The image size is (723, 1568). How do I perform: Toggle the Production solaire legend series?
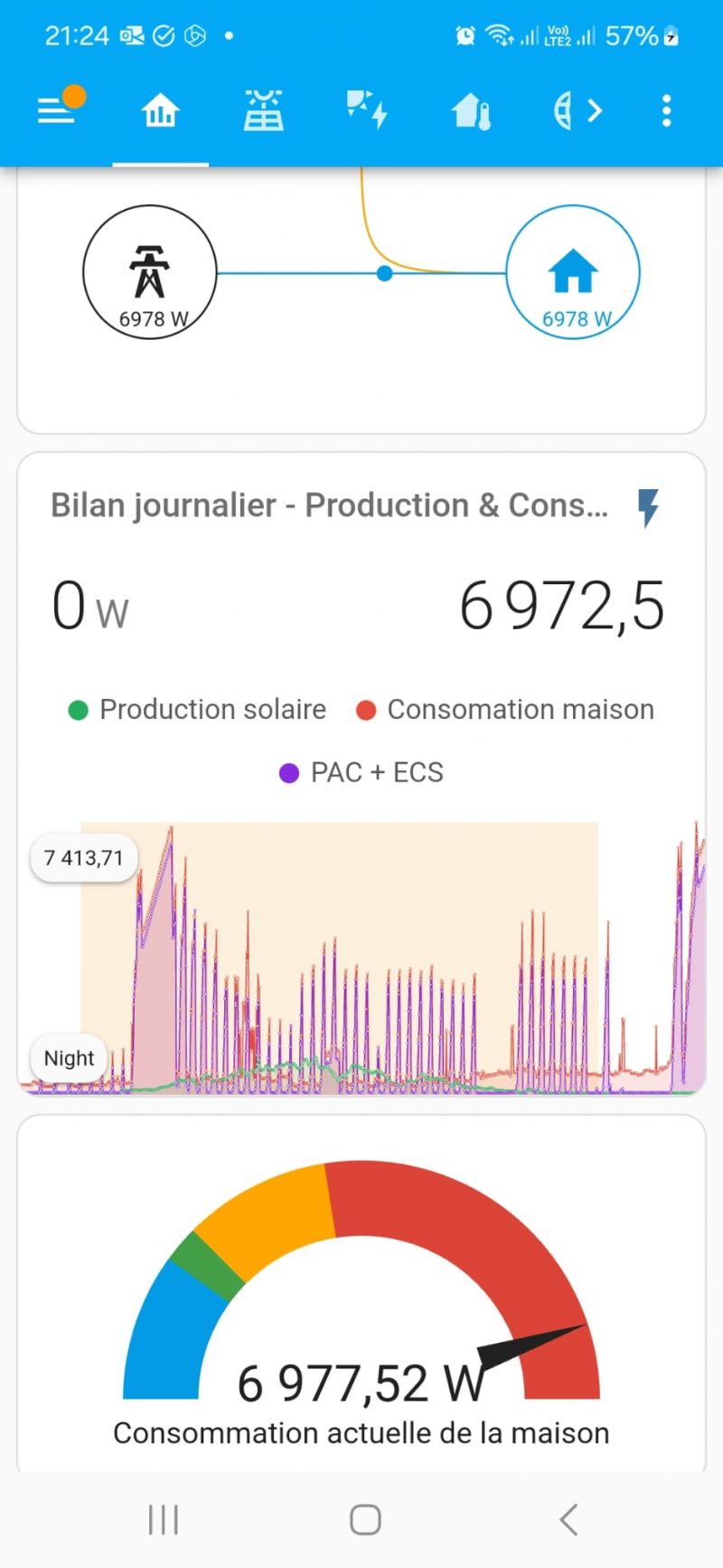(198, 710)
